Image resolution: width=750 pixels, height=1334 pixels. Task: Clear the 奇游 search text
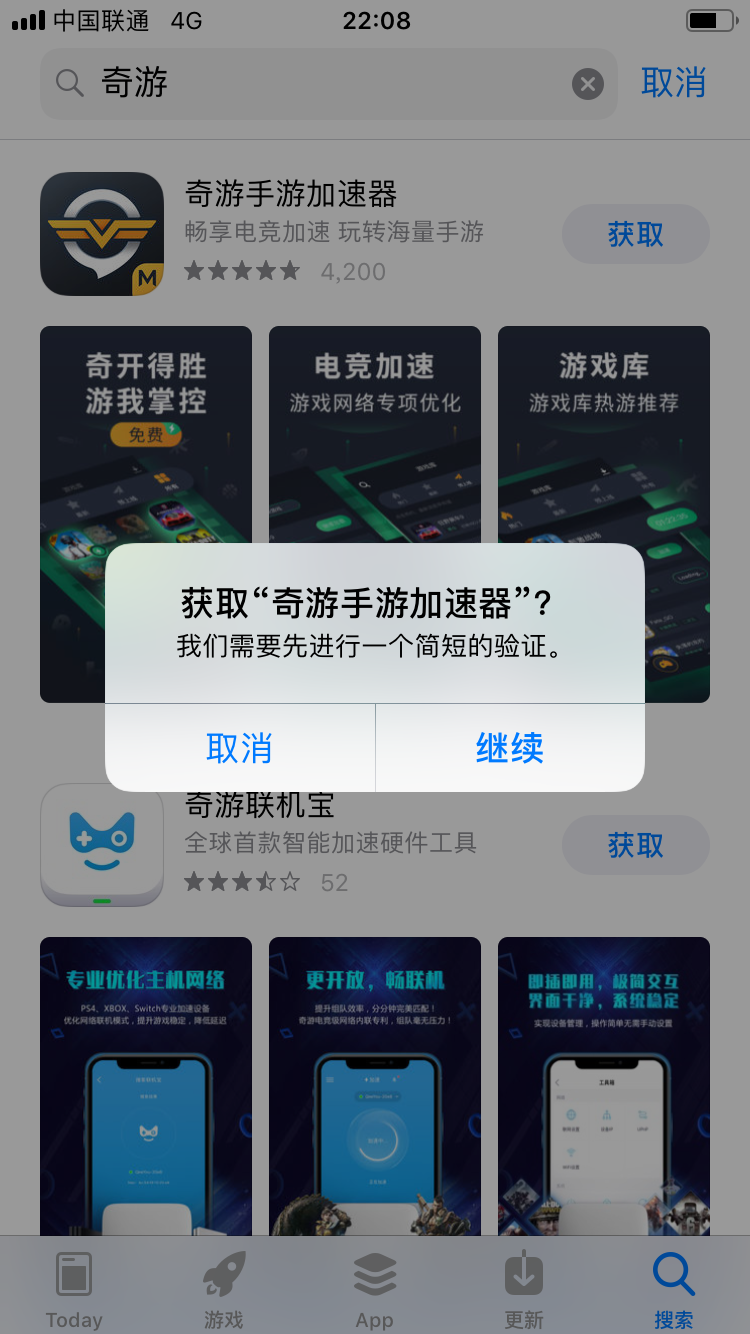[588, 84]
